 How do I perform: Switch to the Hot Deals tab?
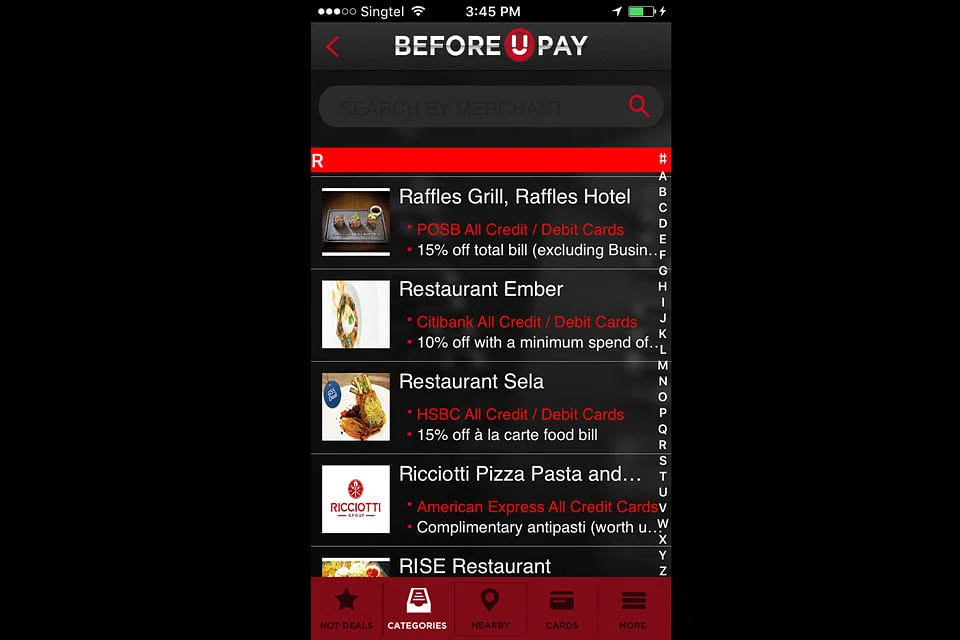pos(346,608)
